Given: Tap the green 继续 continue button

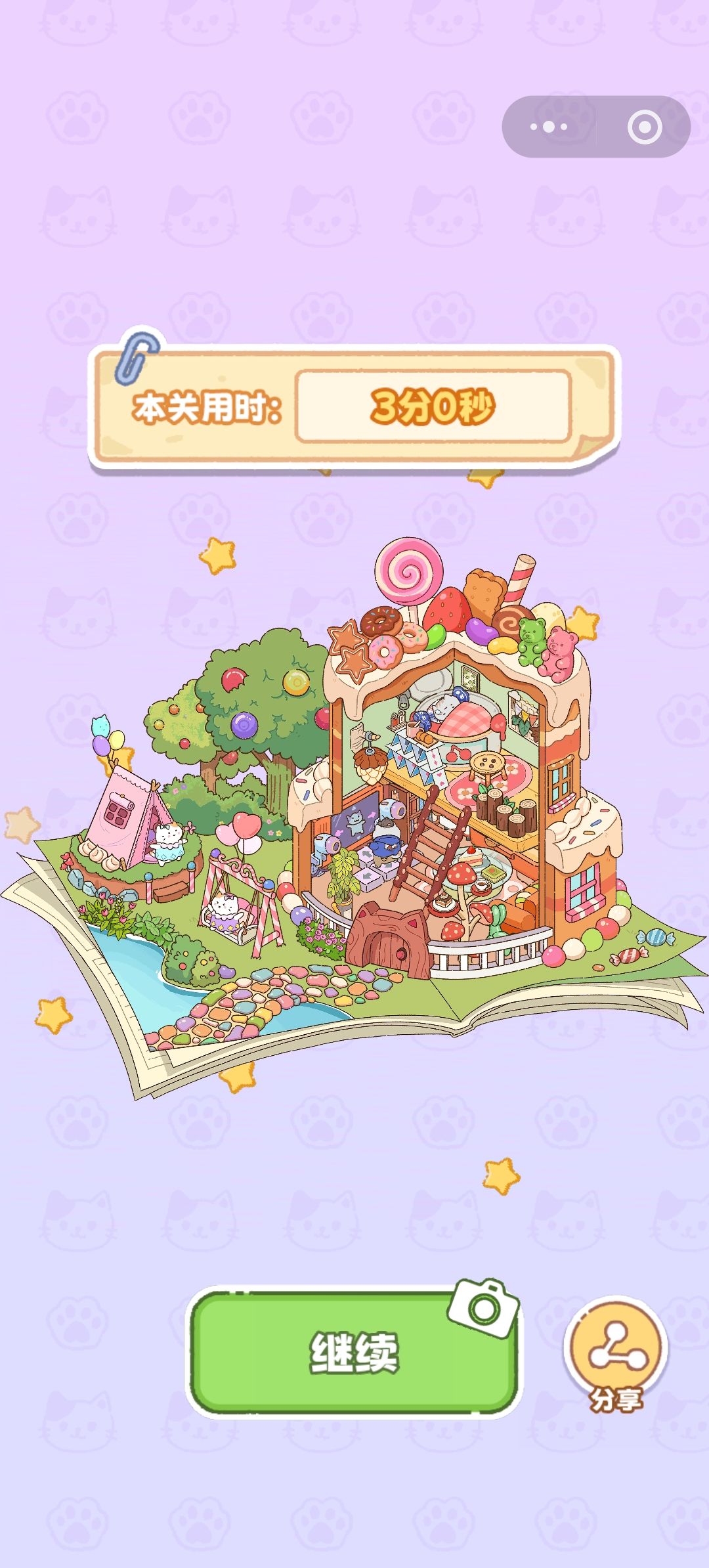Looking at the screenshot, I should tap(353, 1353).
